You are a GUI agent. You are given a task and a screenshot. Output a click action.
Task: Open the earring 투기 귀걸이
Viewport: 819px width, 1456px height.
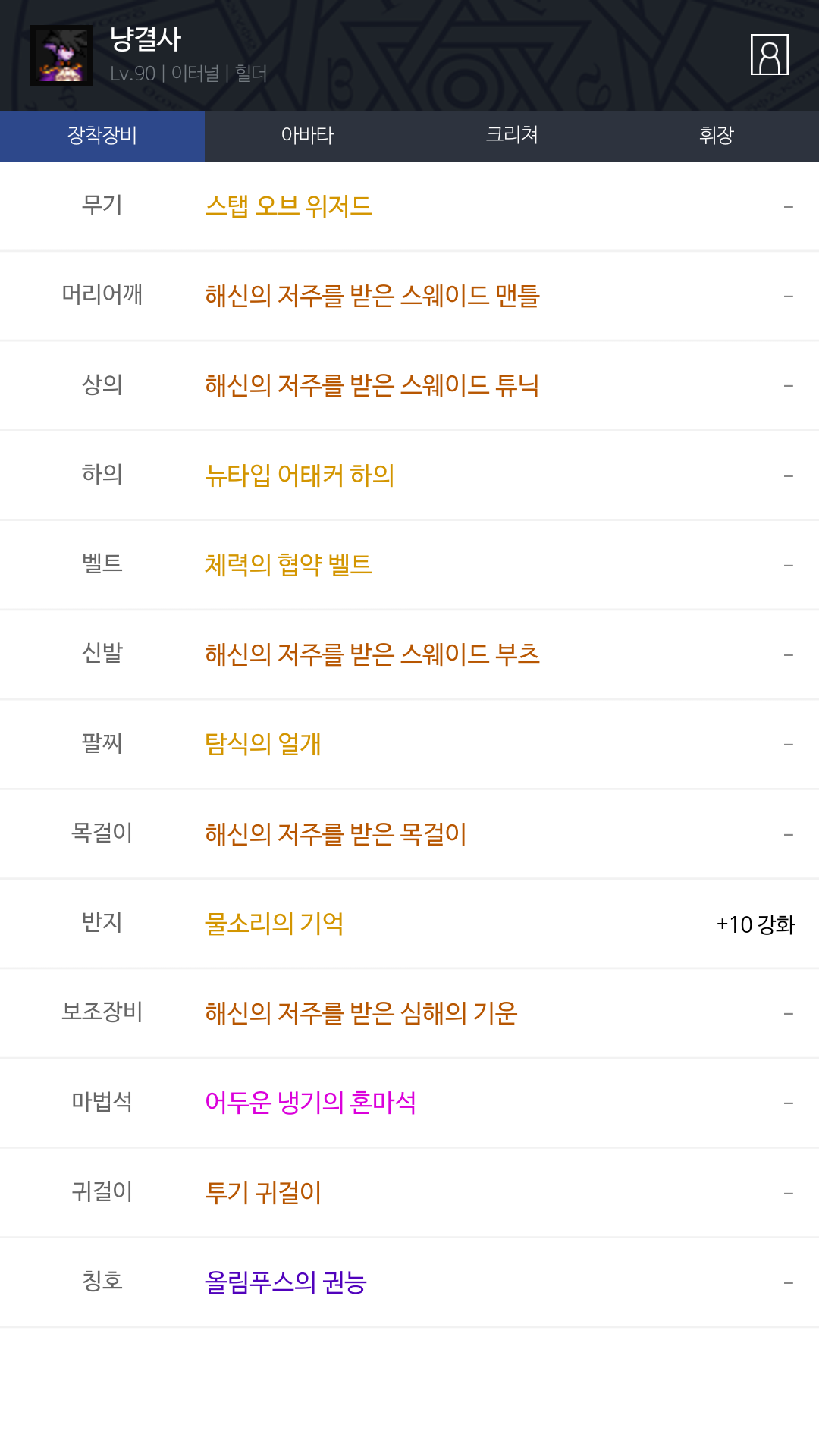coord(263,1192)
